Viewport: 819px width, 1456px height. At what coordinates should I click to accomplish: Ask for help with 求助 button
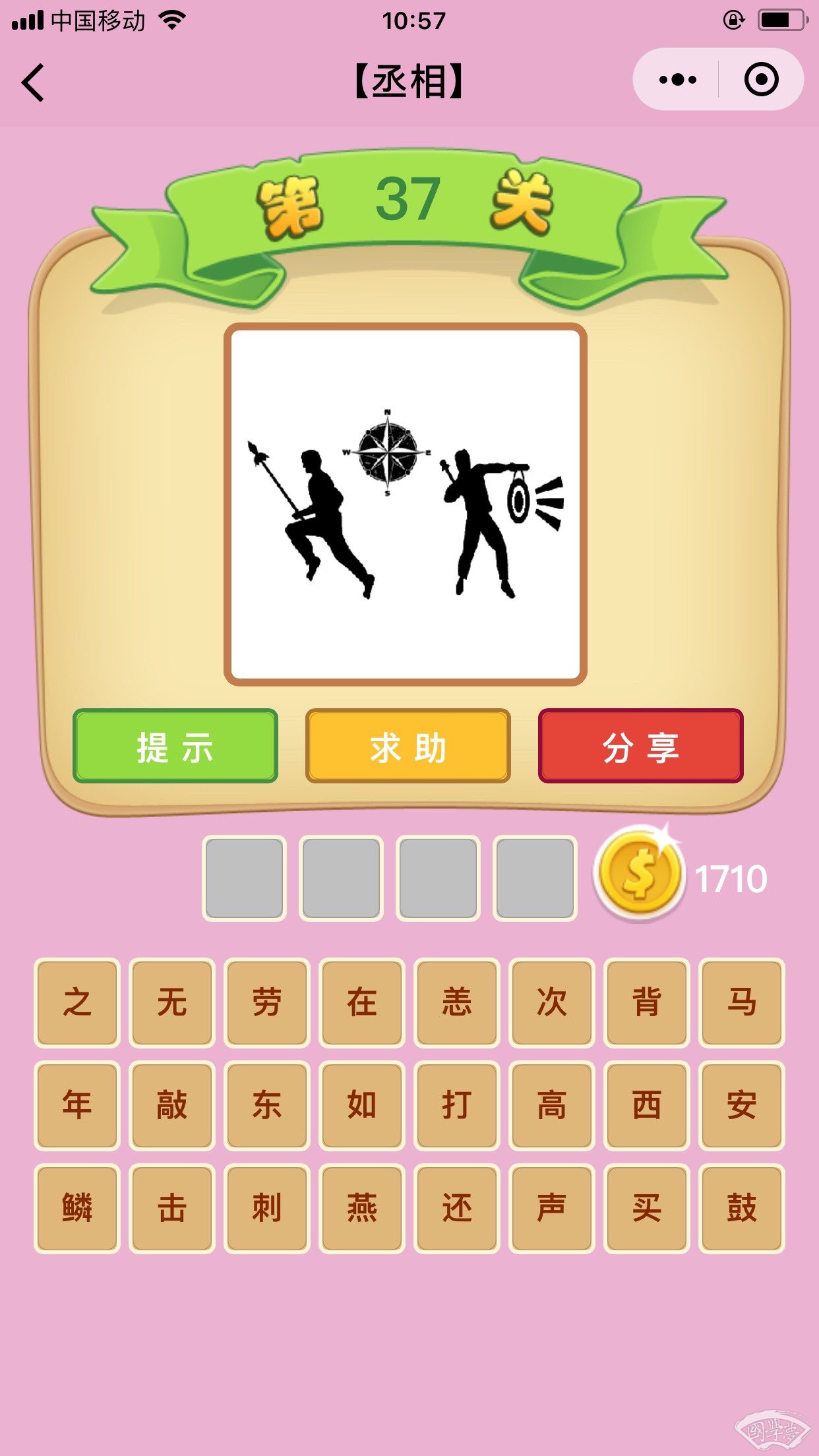click(x=408, y=746)
